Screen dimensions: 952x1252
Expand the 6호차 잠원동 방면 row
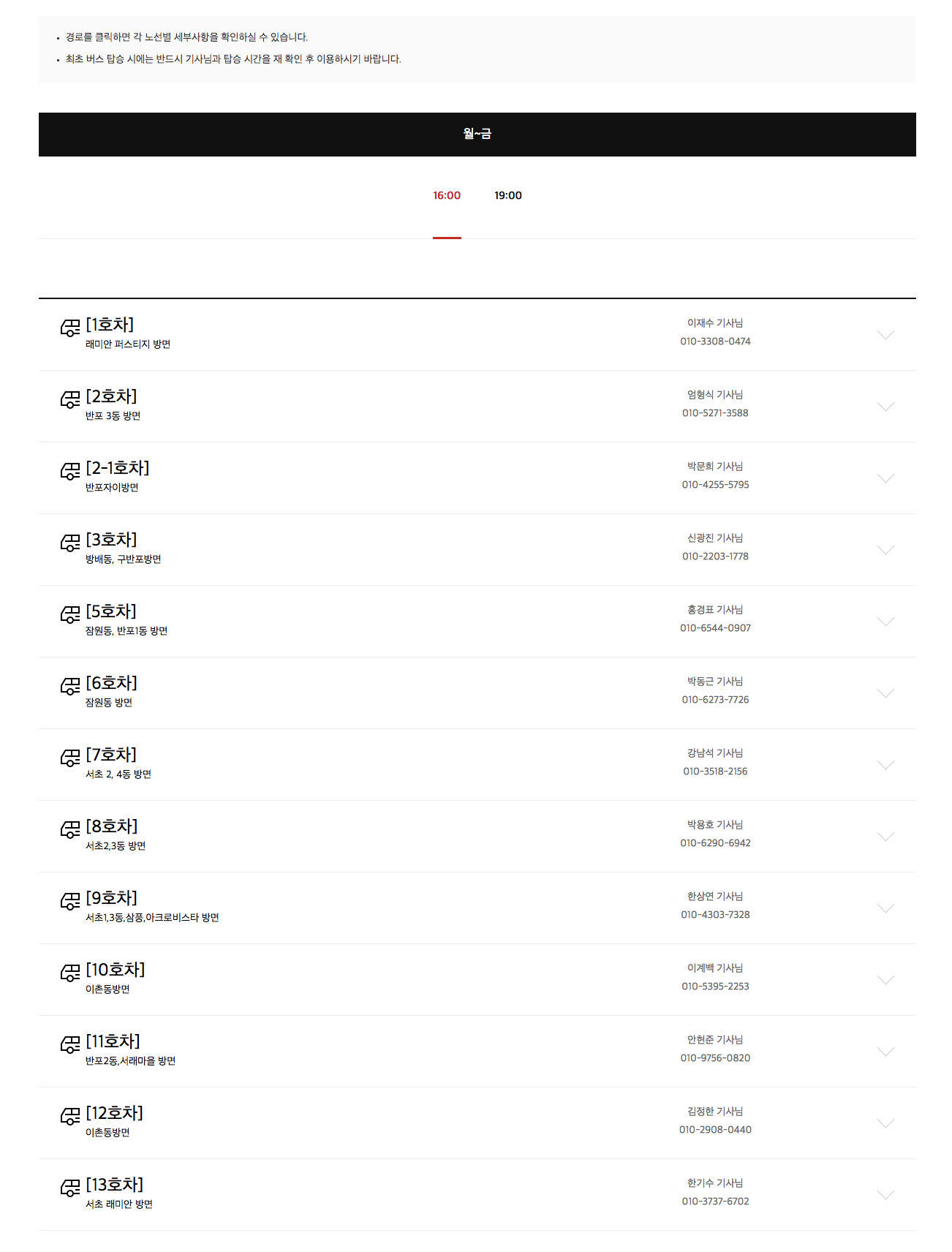point(477,693)
